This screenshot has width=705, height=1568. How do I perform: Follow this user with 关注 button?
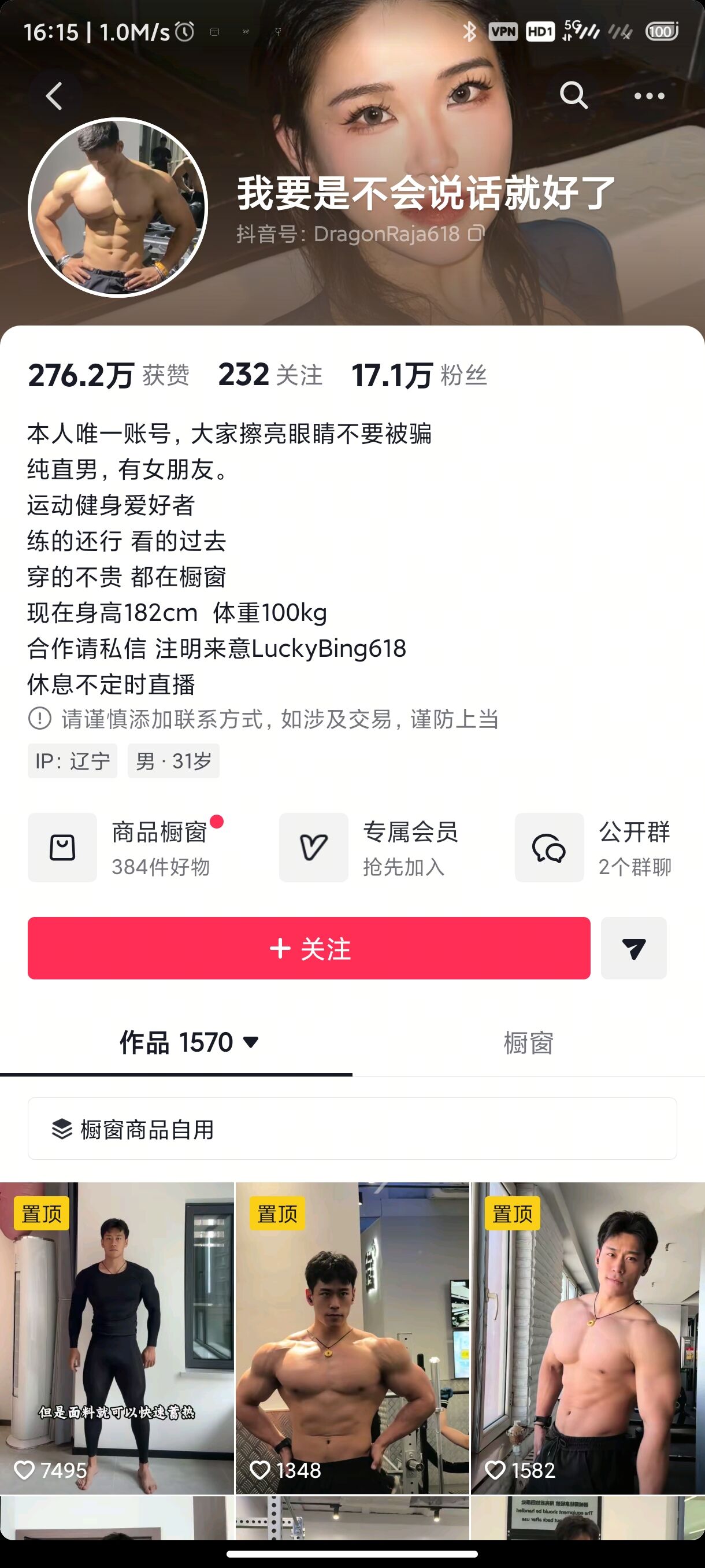pyautogui.click(x=309, y=948)
